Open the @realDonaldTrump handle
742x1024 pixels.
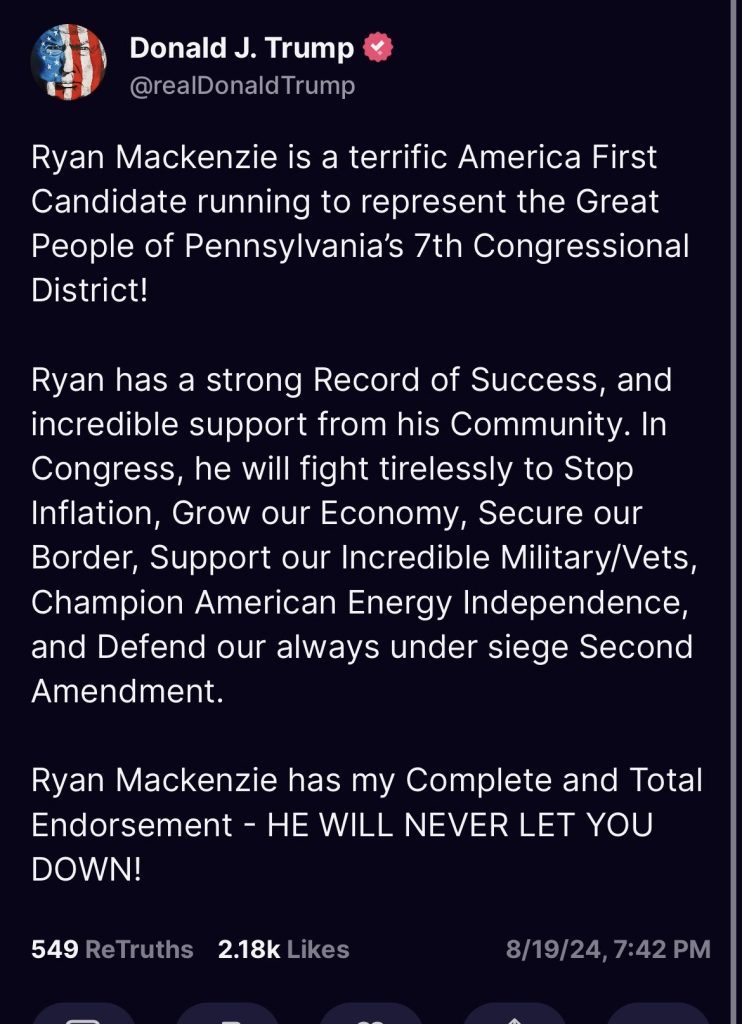pyautogui.click(x=243, y=86)
